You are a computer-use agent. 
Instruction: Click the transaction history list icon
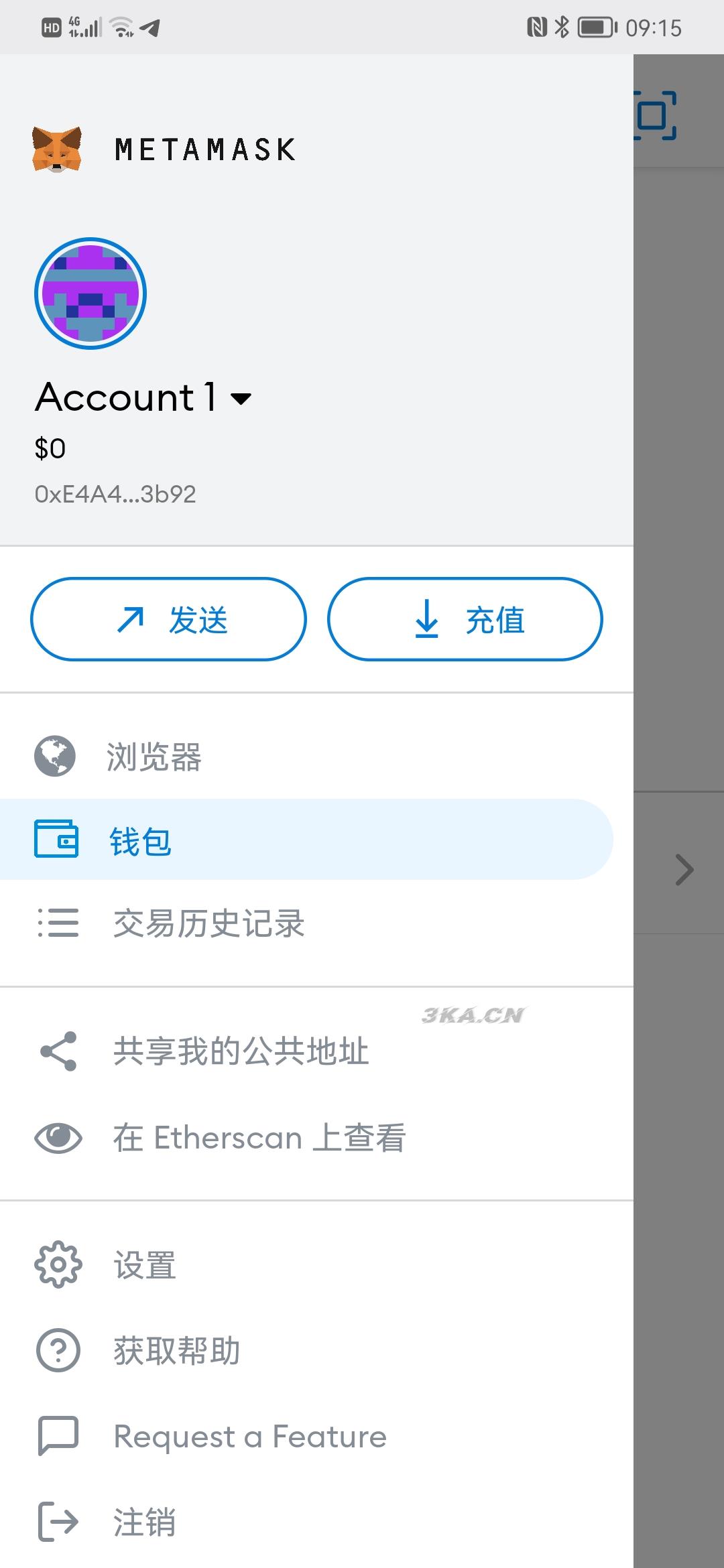(56, 923)
